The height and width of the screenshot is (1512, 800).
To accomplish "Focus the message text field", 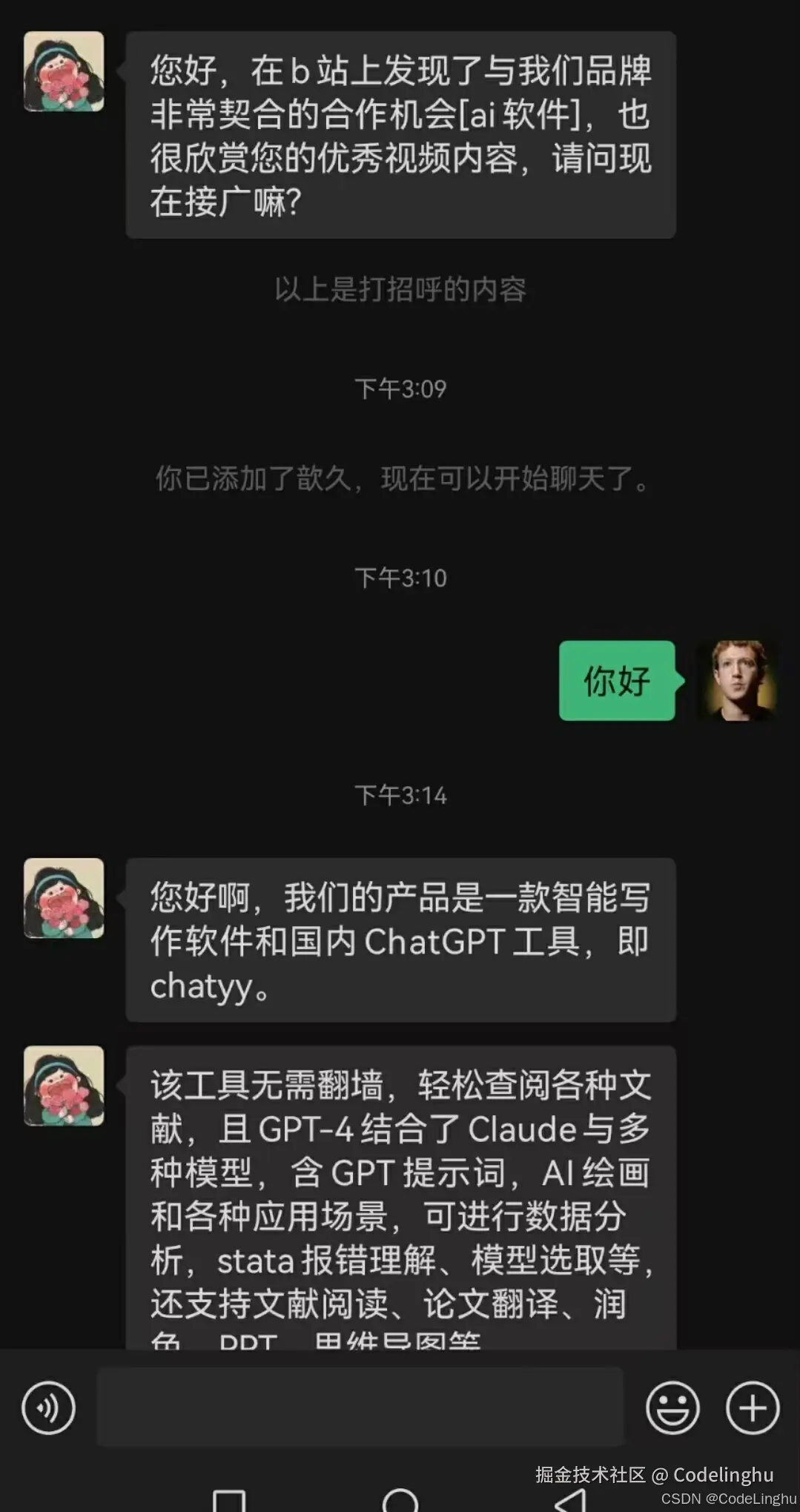I will click(360, 1407).
